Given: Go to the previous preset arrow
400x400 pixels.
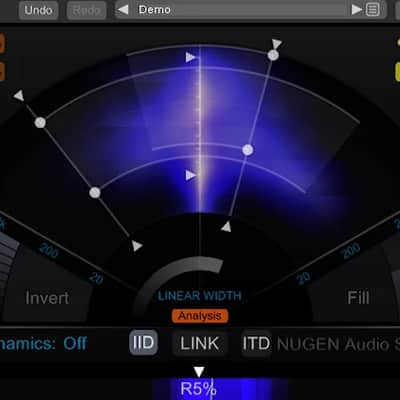Looking at the screenshot, I should pos(123,10).
